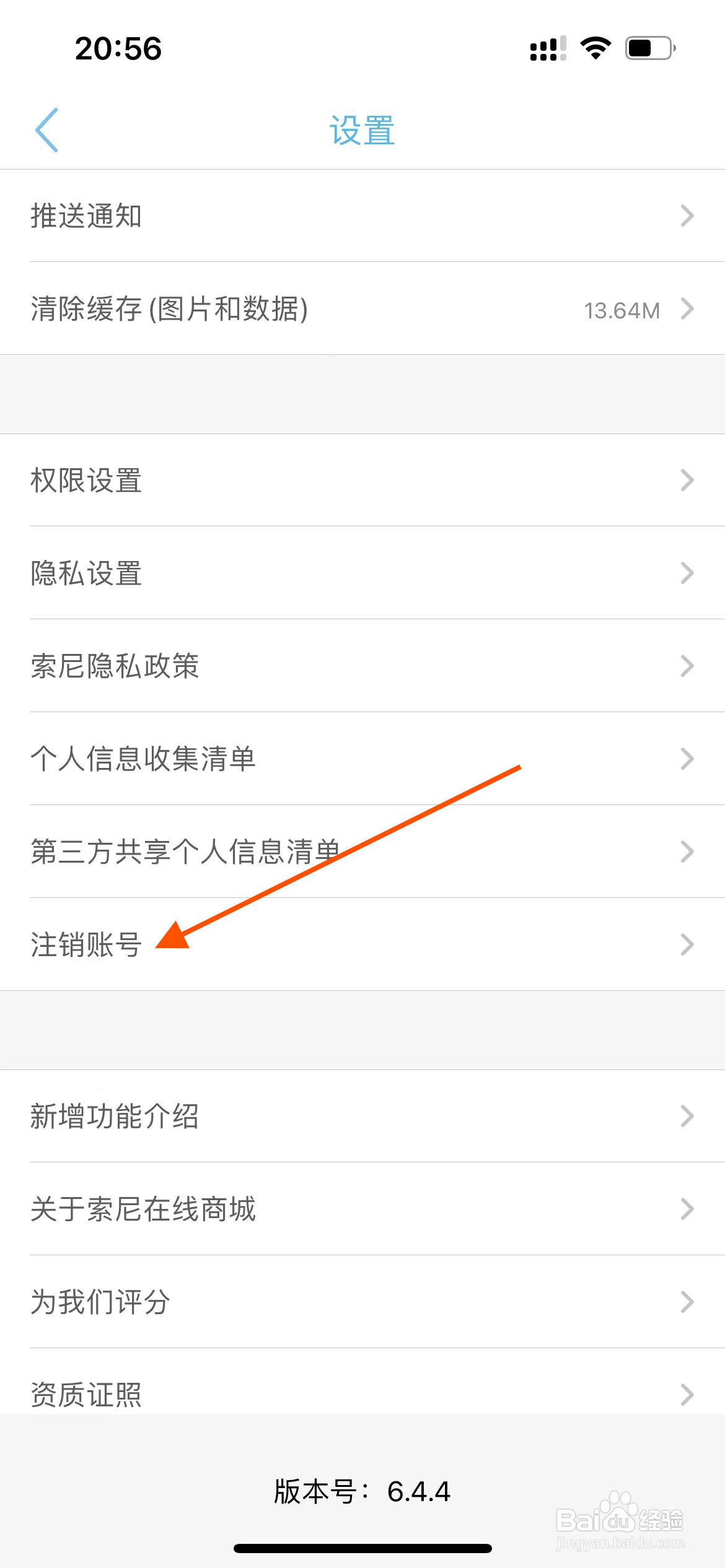The image size is (725, 1568).
Task: Click the battery indicator icon
Action: 648,50
